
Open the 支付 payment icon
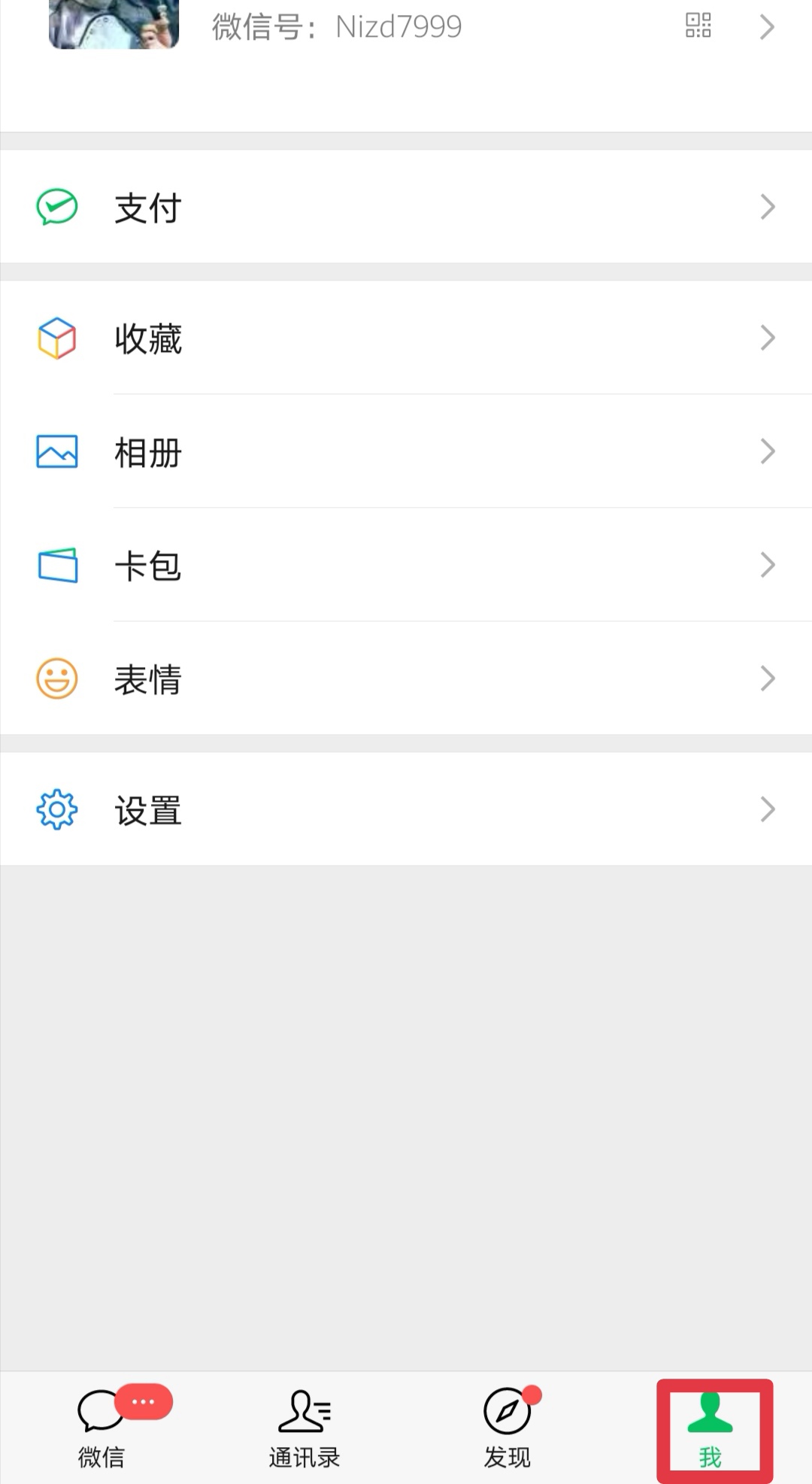tap(56, 207)
